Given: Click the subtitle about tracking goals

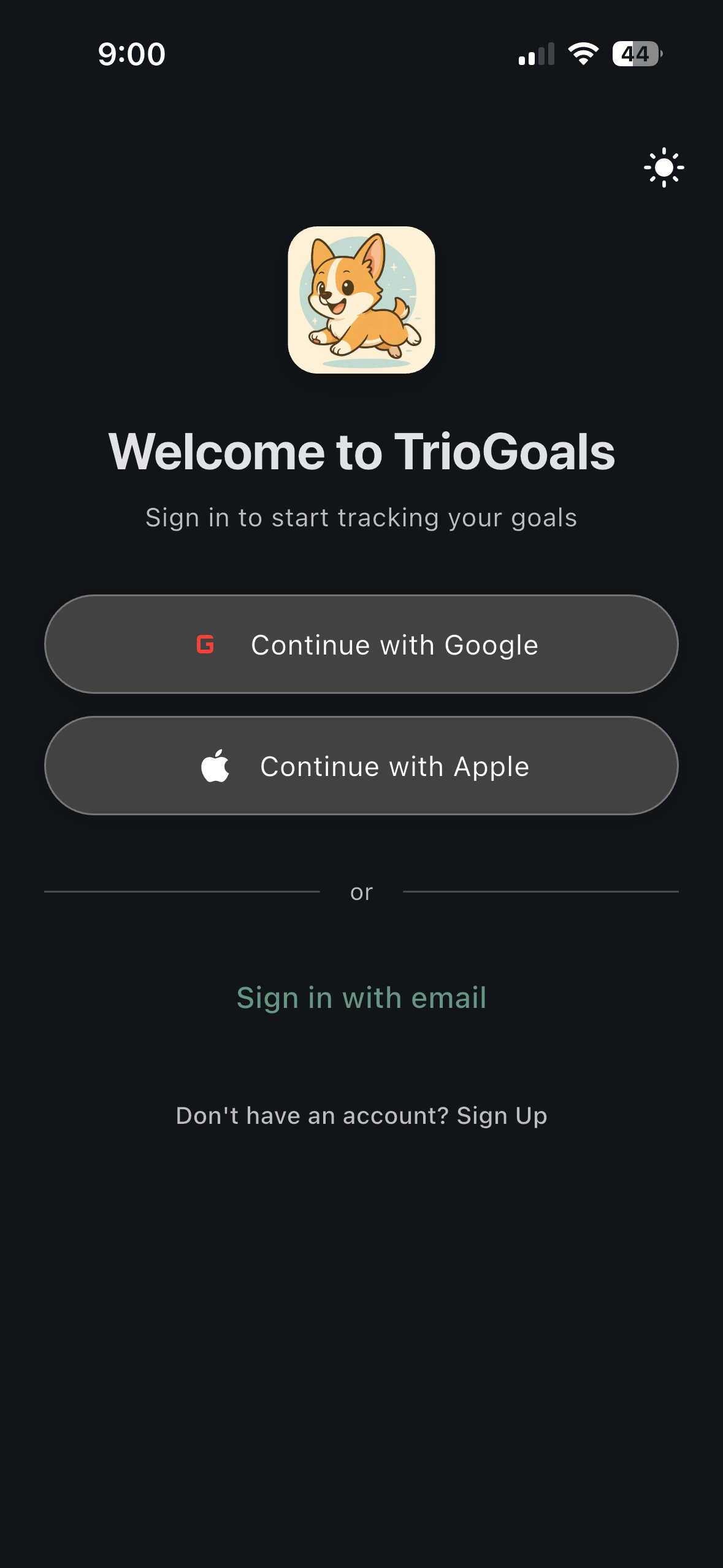Looking at the screenshot, I should point(361,517).
